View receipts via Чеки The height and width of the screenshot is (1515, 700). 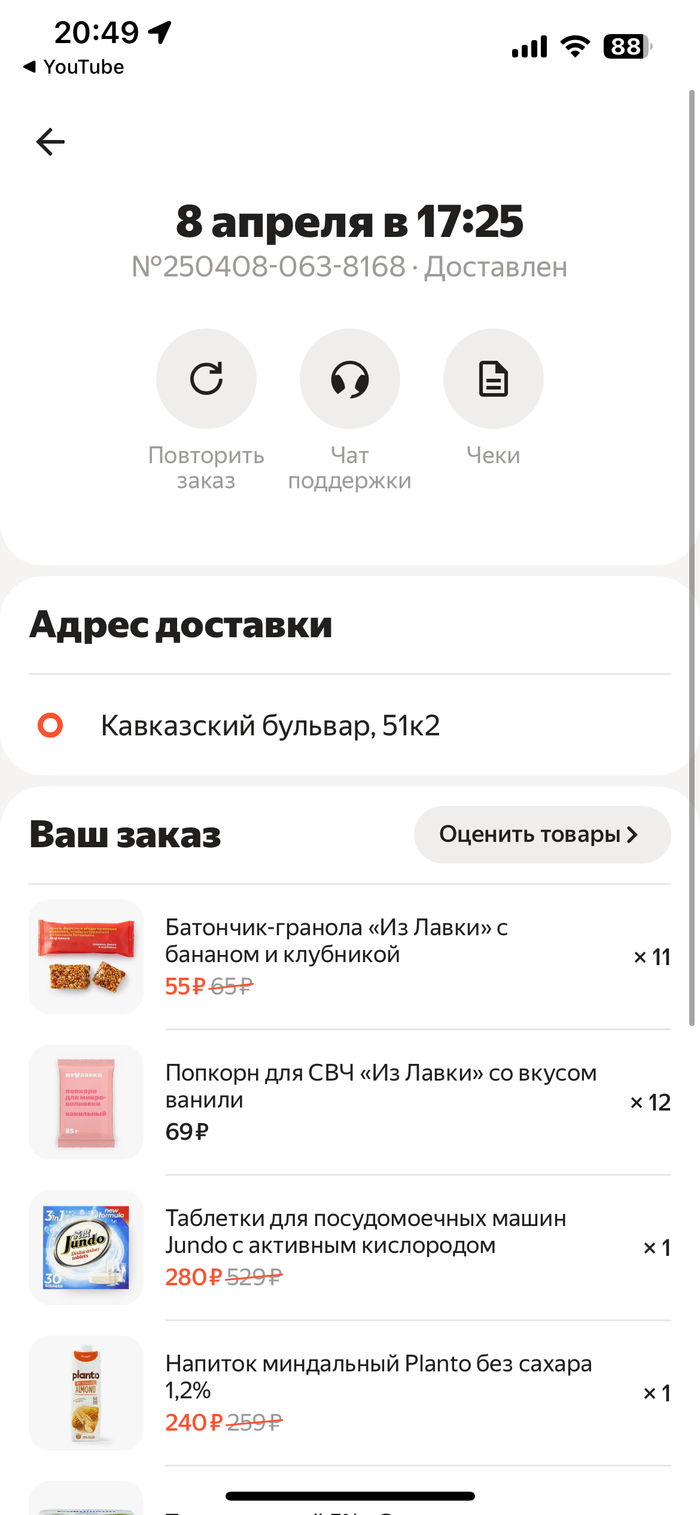pyautogui.click(x=493, y=380)
